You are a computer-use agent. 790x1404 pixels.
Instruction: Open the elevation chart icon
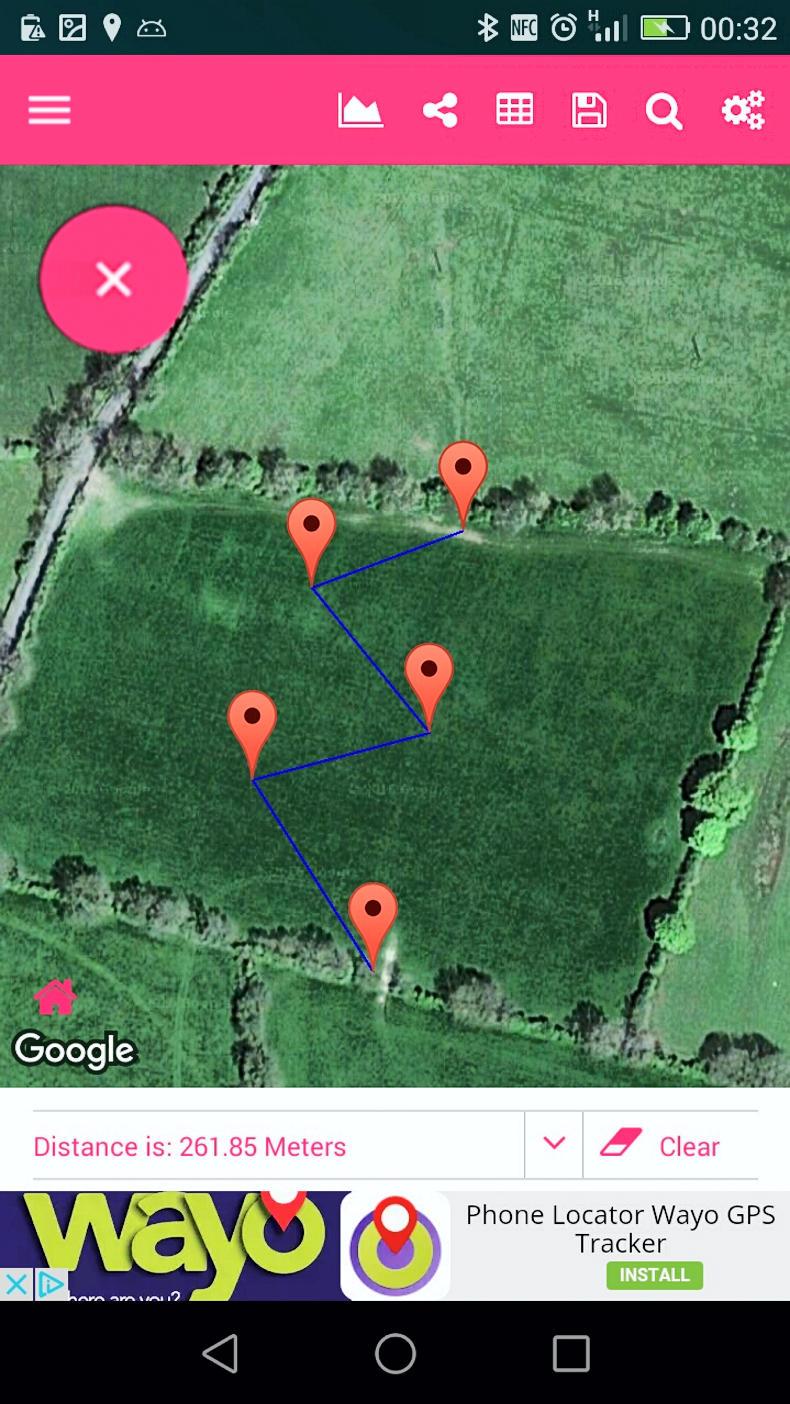click(360, 110)
